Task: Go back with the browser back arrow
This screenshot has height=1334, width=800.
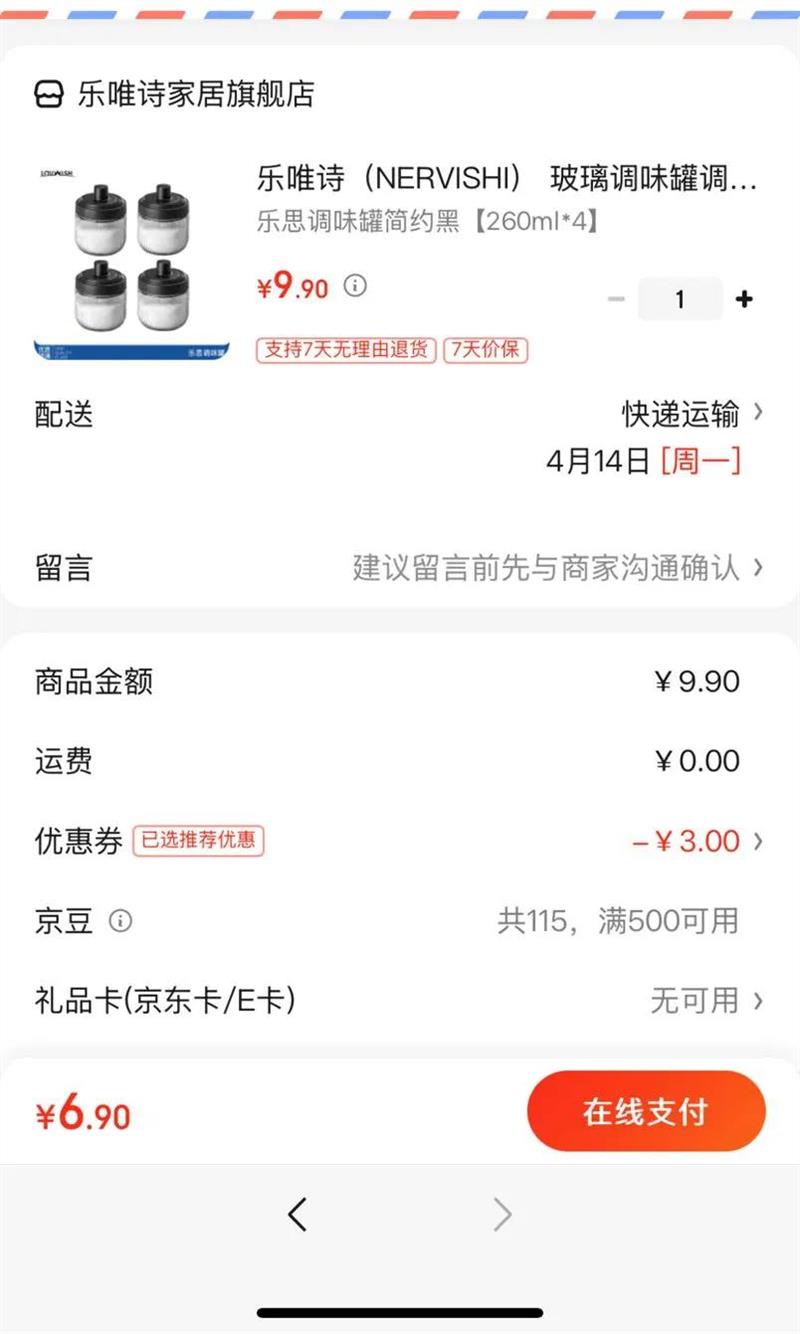Action: [x=297, y=1214]
